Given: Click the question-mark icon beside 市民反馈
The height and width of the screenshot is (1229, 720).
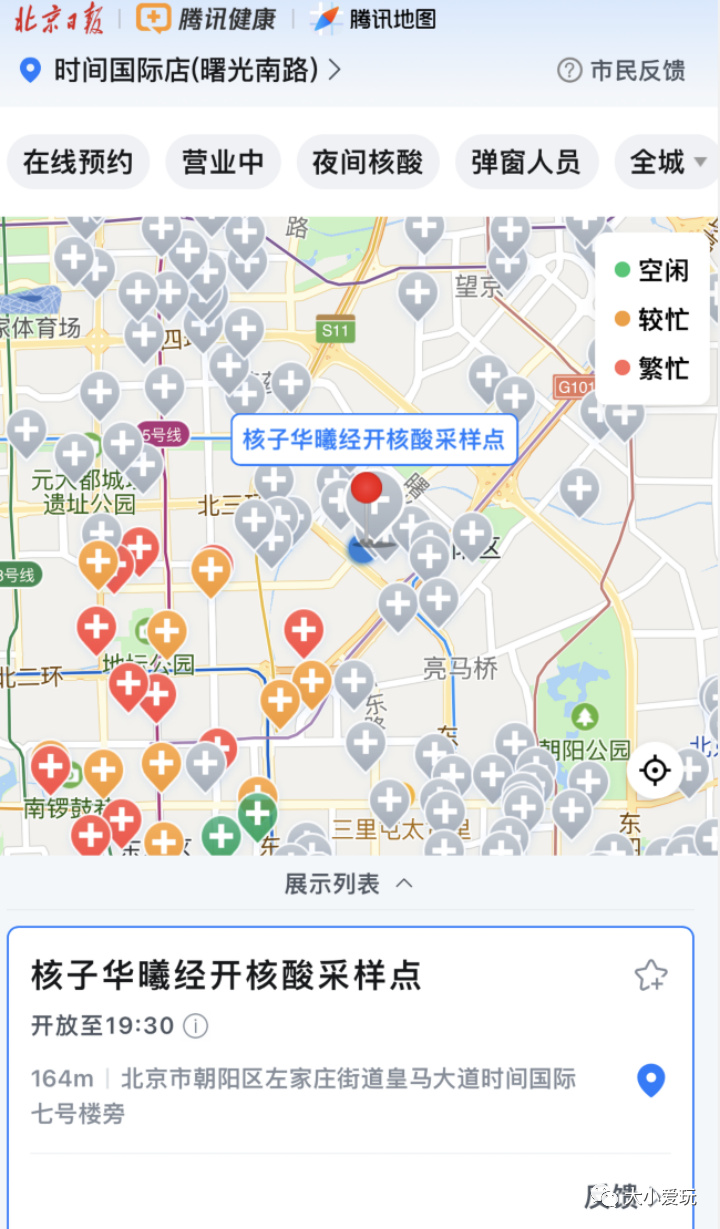Looking at the screenshot, I should [568, 70].
